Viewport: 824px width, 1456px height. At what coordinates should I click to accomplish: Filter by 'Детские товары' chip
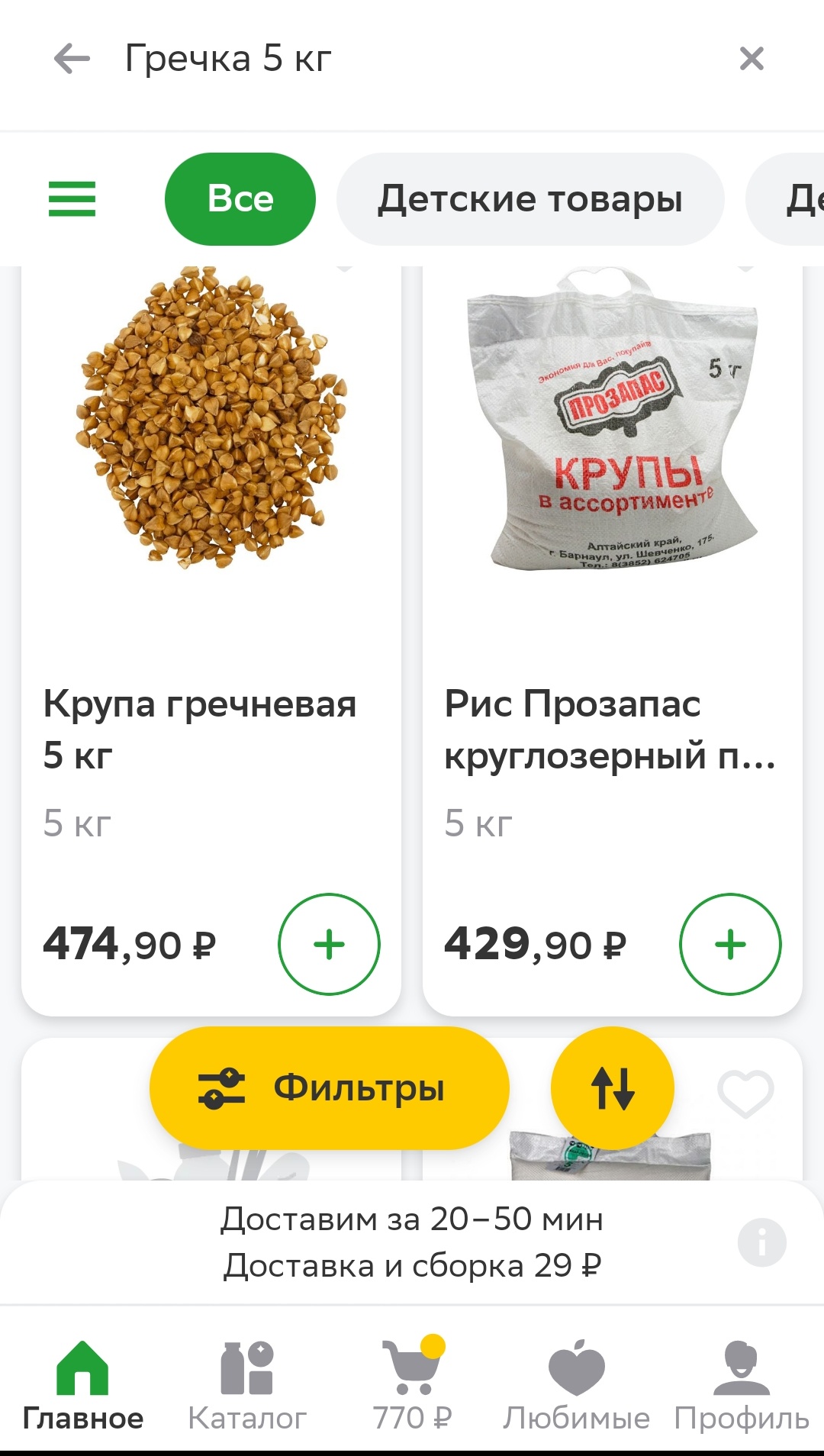pyautogui.click(x=529, y=199)
